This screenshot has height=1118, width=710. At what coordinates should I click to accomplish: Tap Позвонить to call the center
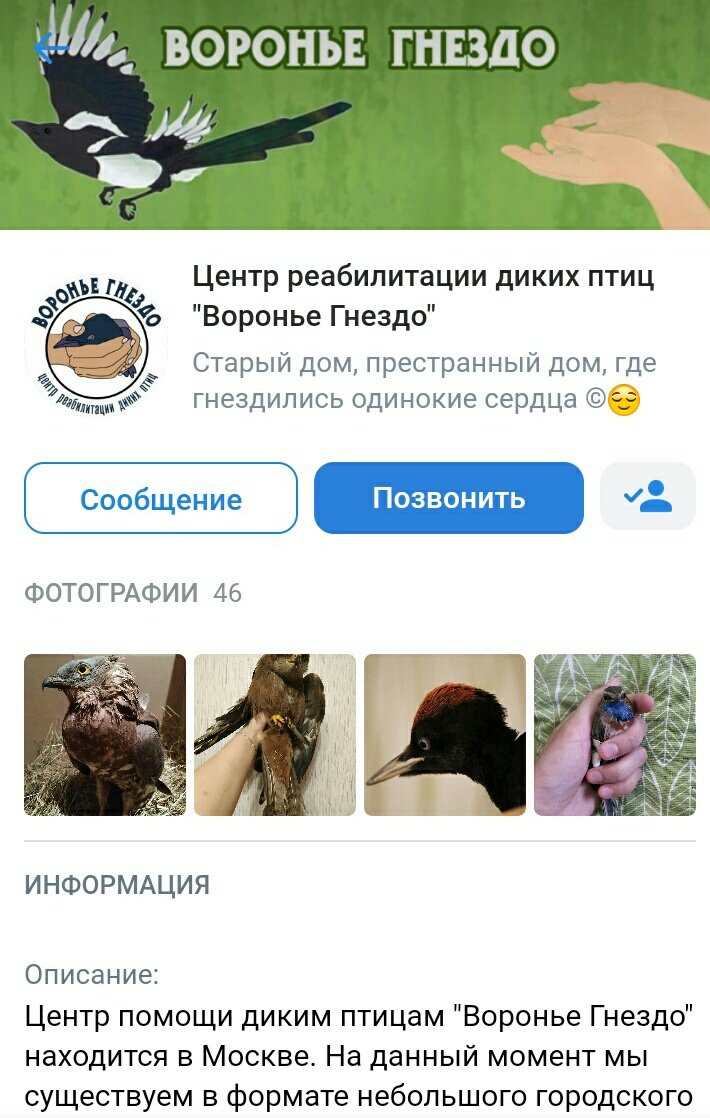tap(448, 498)
